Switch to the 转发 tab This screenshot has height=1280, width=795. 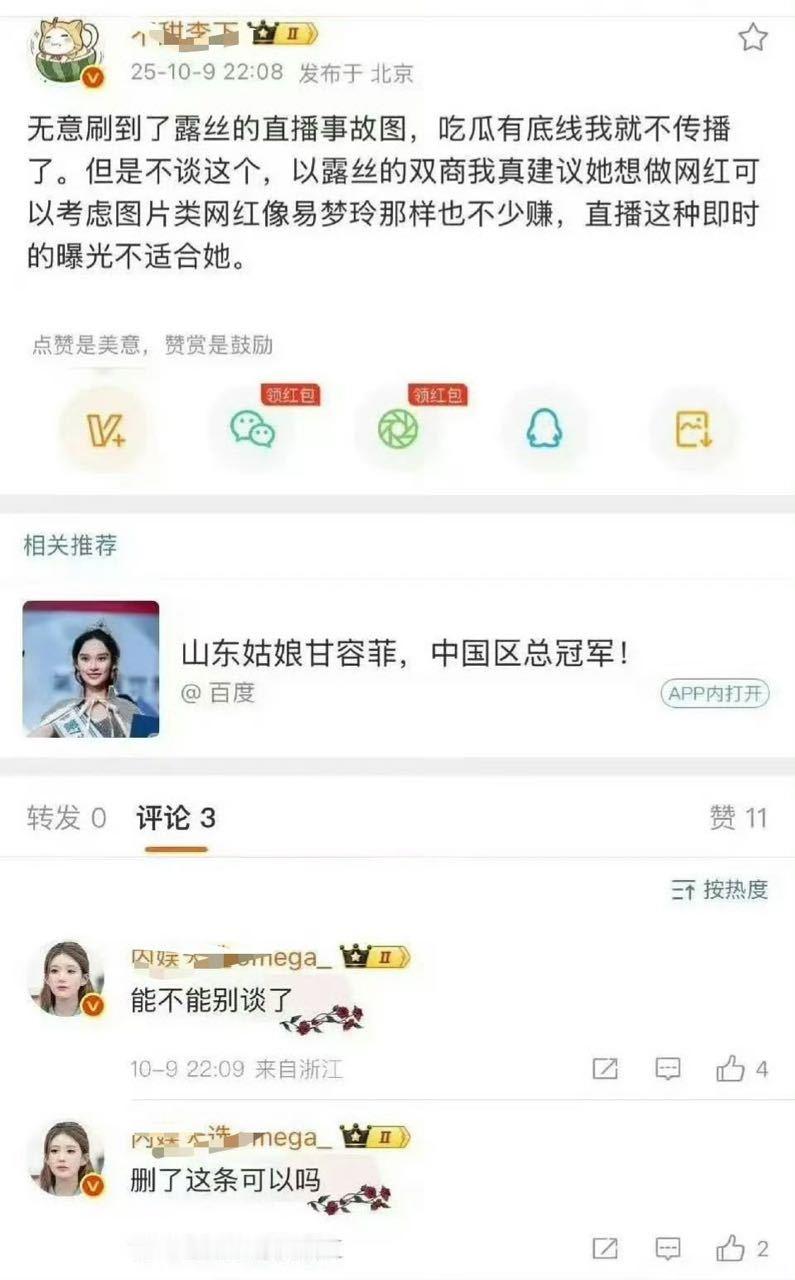tap(66, 818)
